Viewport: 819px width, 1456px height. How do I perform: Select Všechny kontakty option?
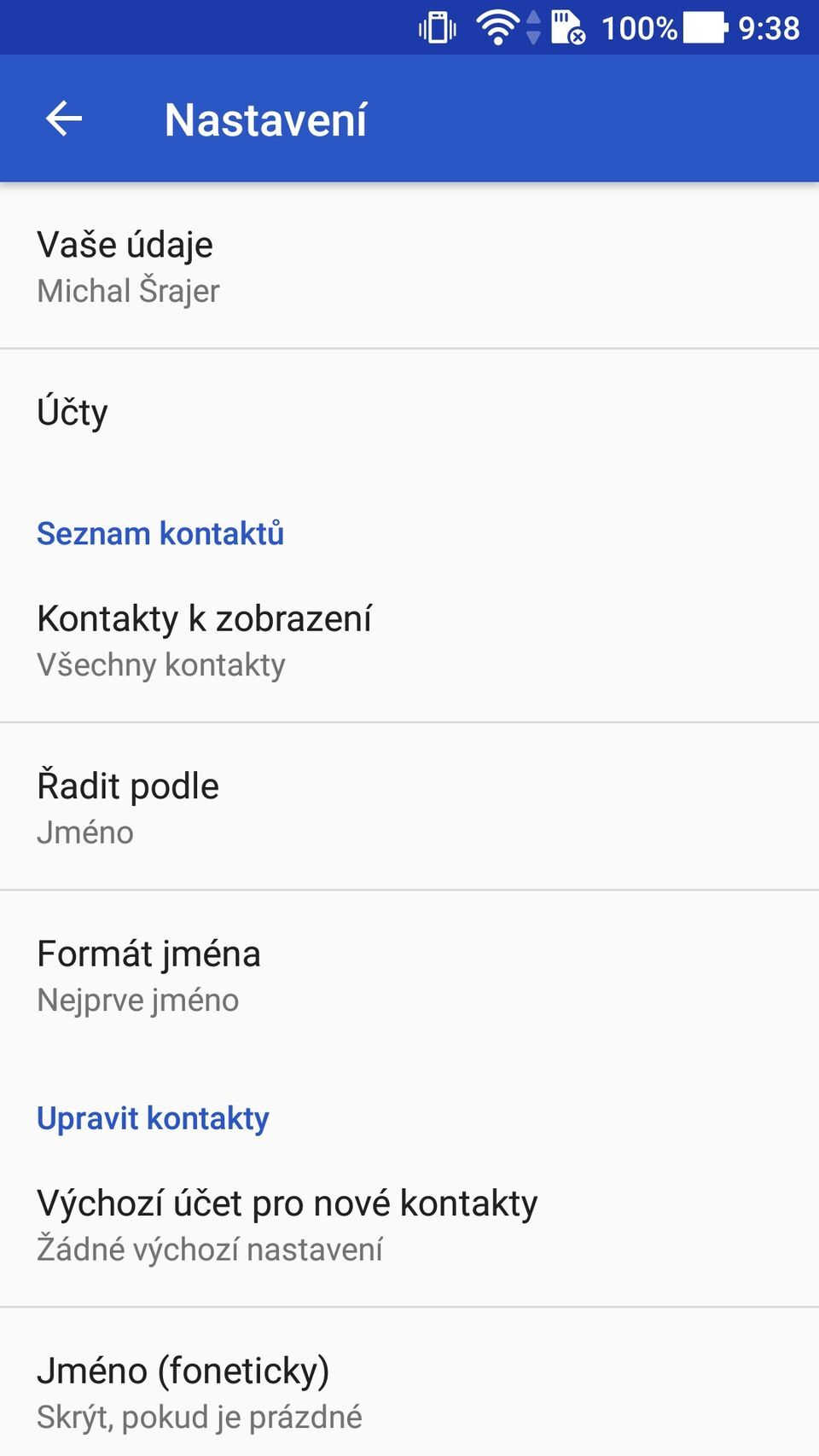161,667
